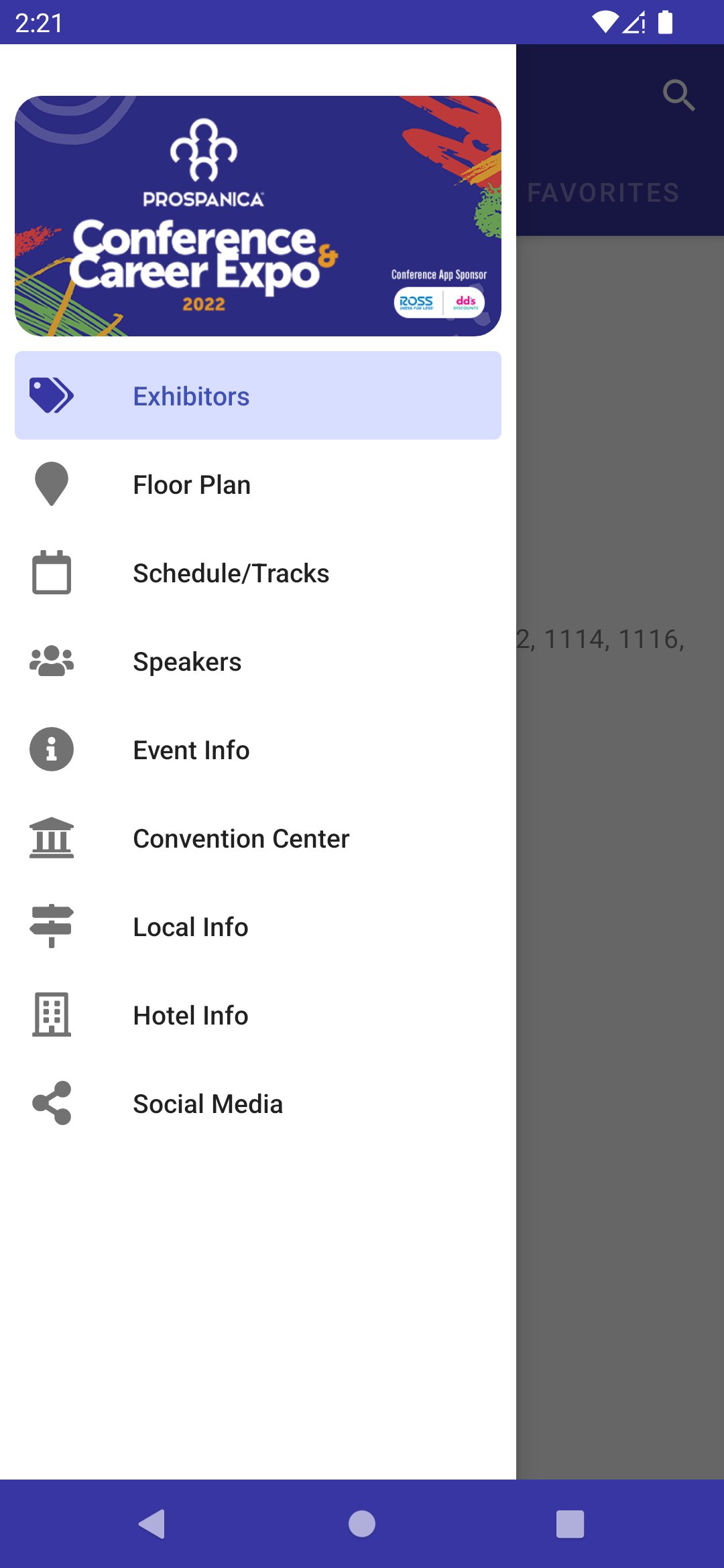
Task: Open Hotel Info
Action: click(x=258, y=1015)
